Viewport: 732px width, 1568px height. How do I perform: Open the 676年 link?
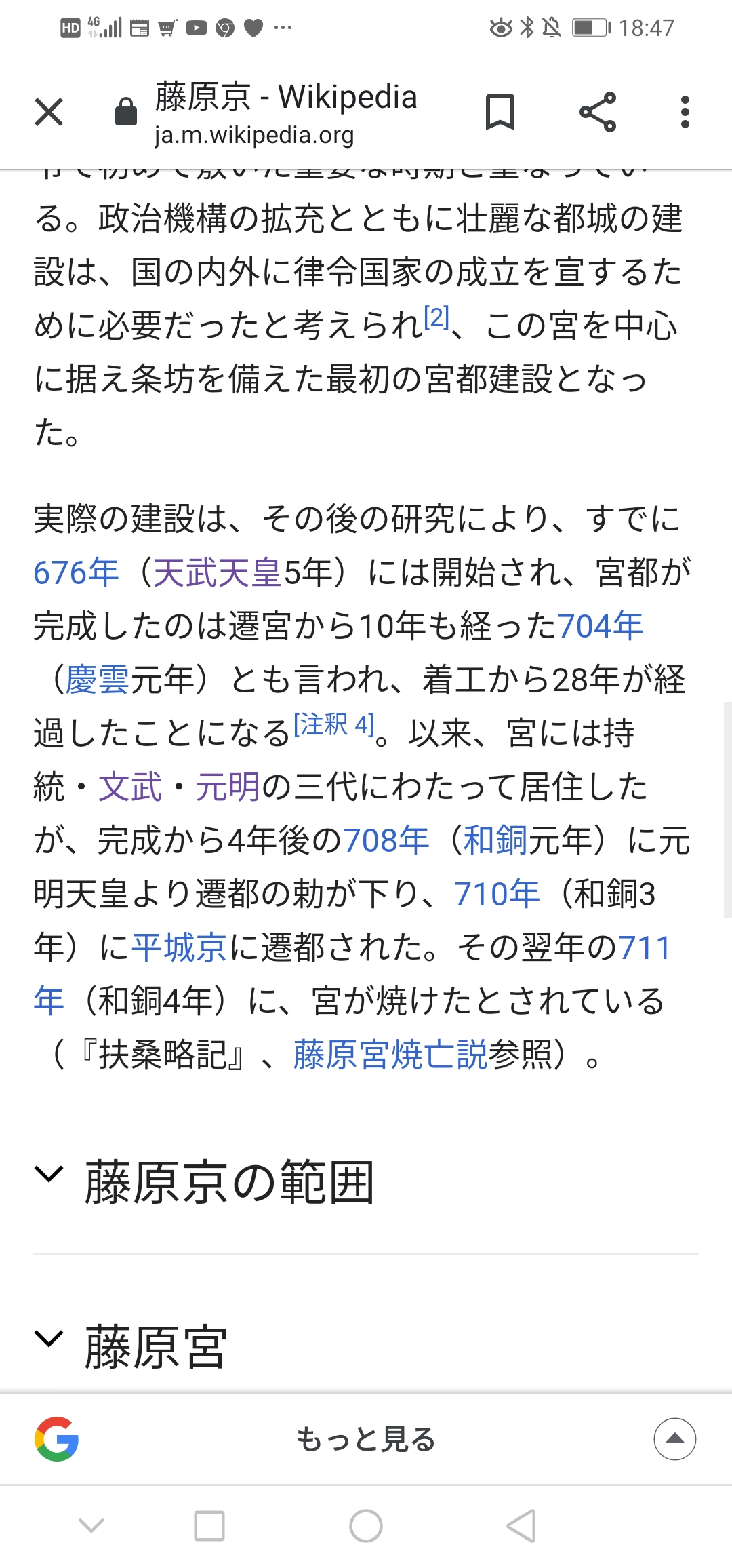[x=76, y=572]
